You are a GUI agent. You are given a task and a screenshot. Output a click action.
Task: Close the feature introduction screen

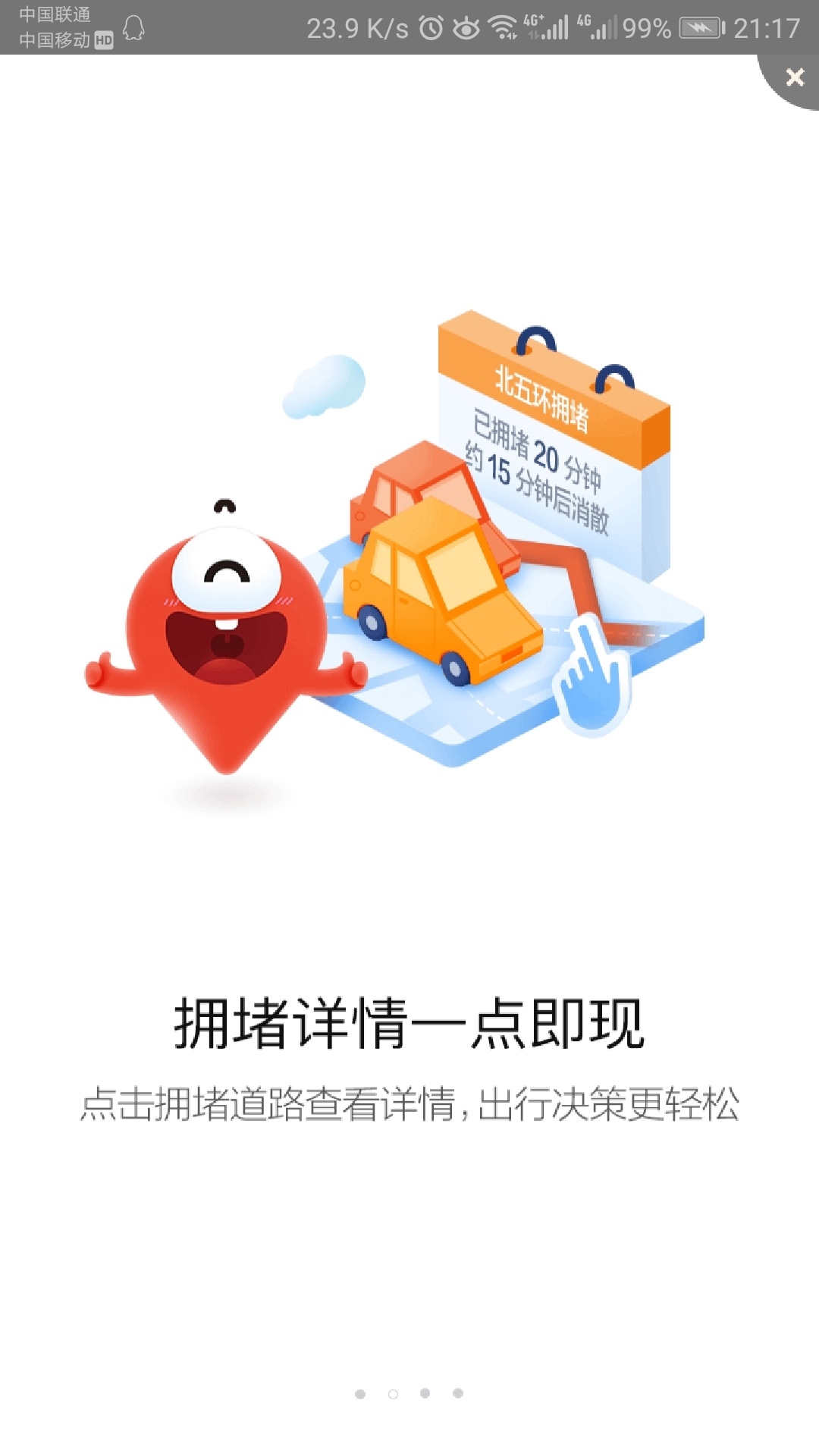794,77
